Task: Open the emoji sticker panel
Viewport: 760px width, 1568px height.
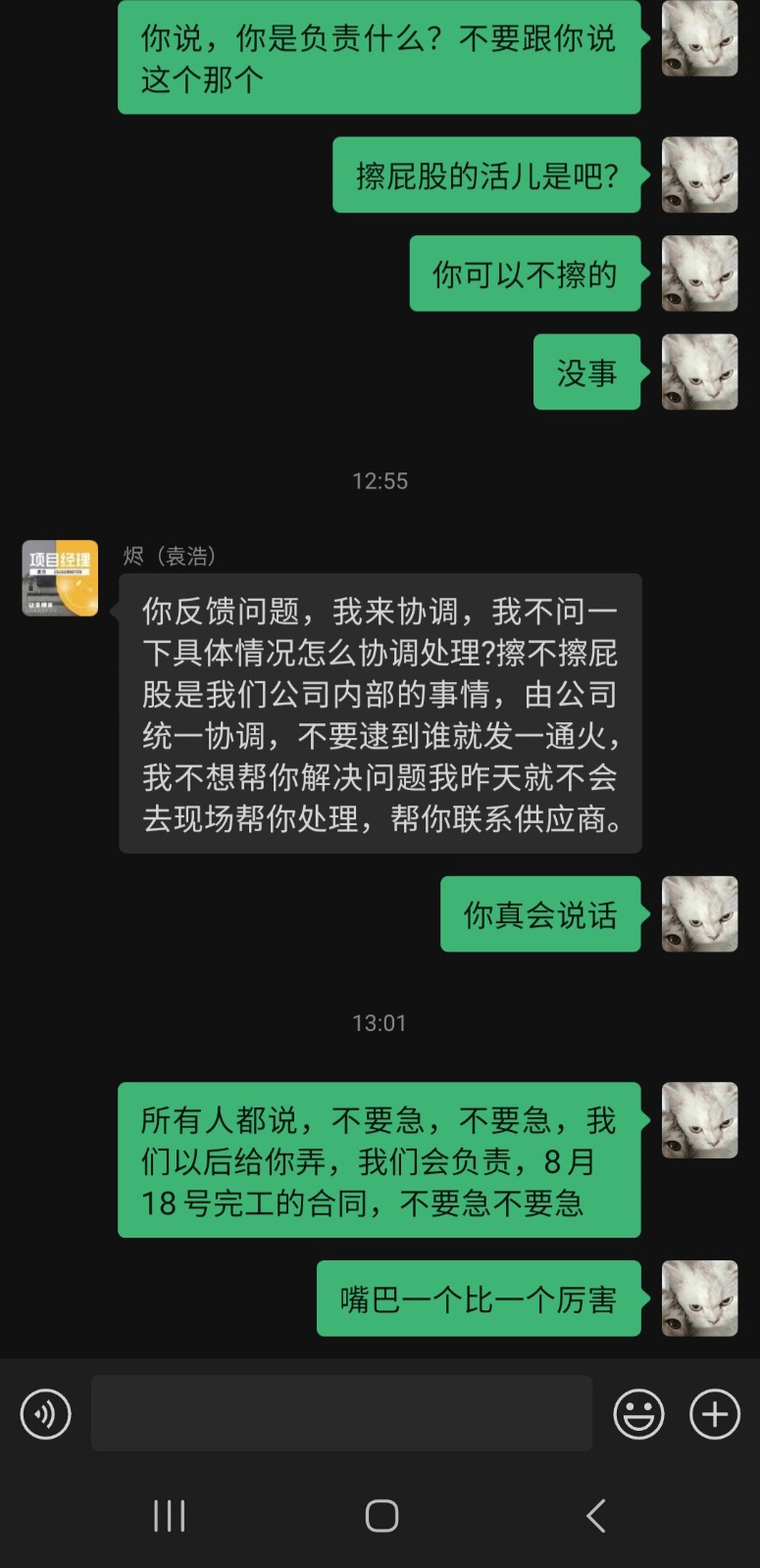Action: pyautogui.click(x=638, y=1414)
